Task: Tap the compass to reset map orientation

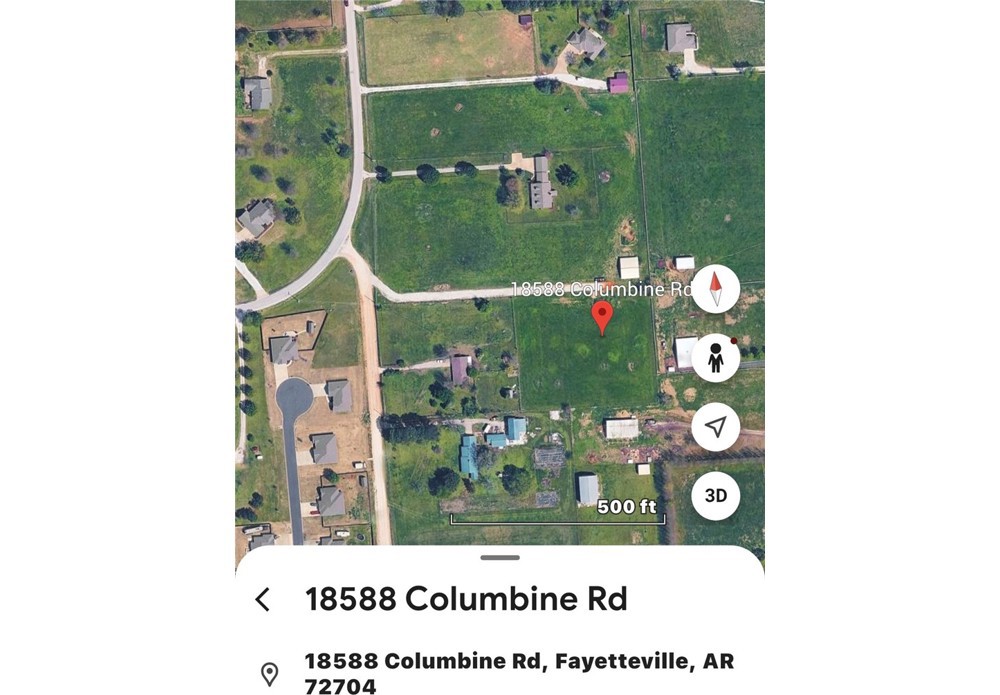Action: coord(715,290)
